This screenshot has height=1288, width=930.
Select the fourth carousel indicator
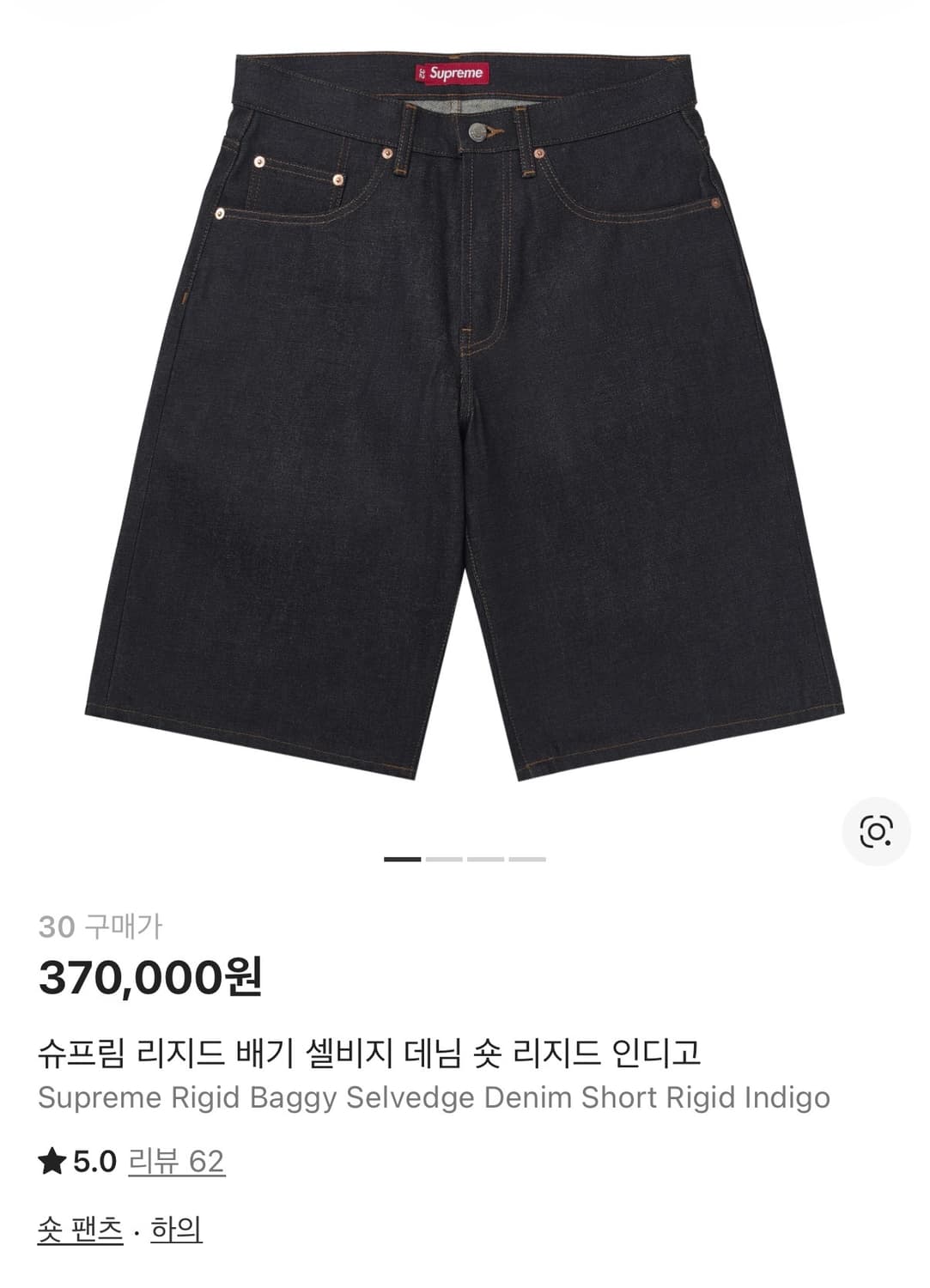tap(526, 857)
